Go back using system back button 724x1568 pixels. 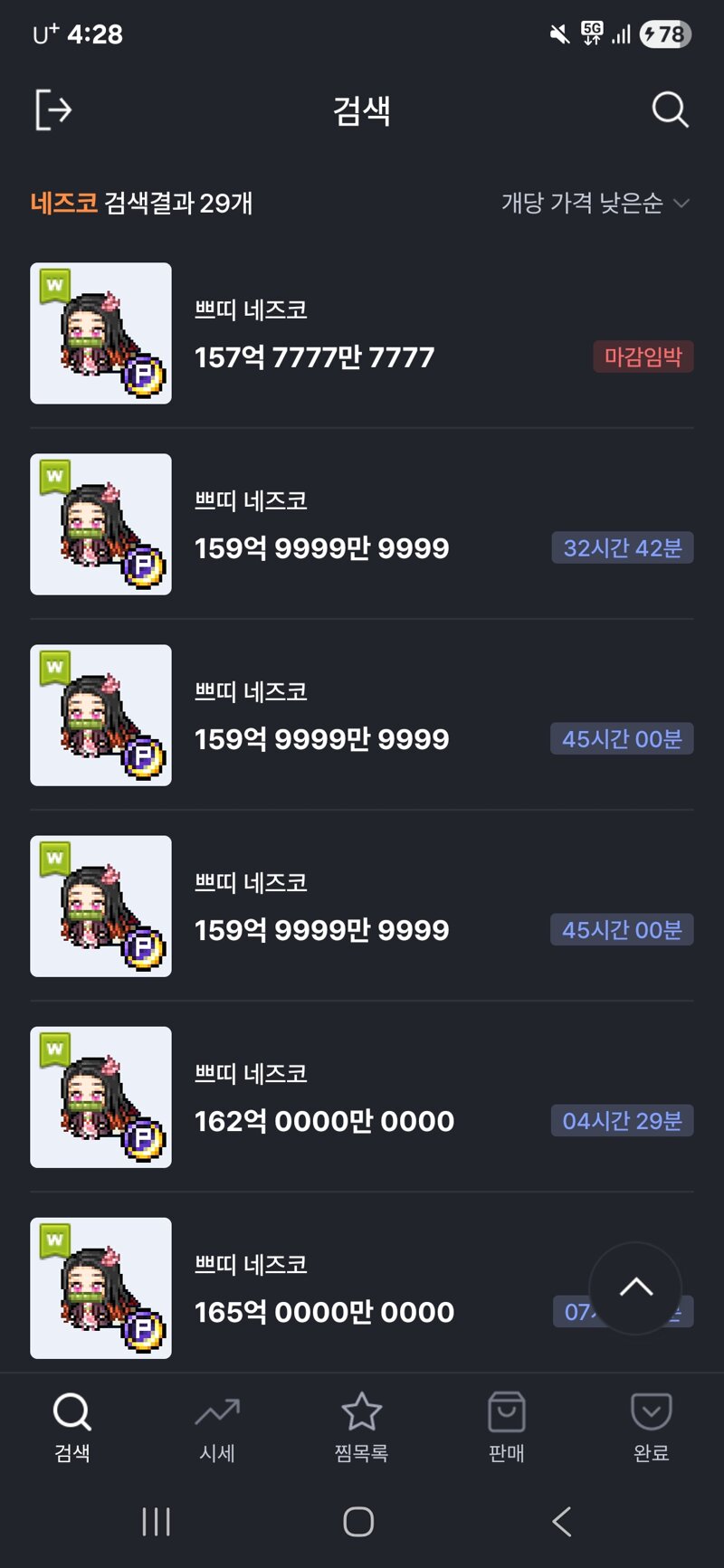coord(562,1522)
